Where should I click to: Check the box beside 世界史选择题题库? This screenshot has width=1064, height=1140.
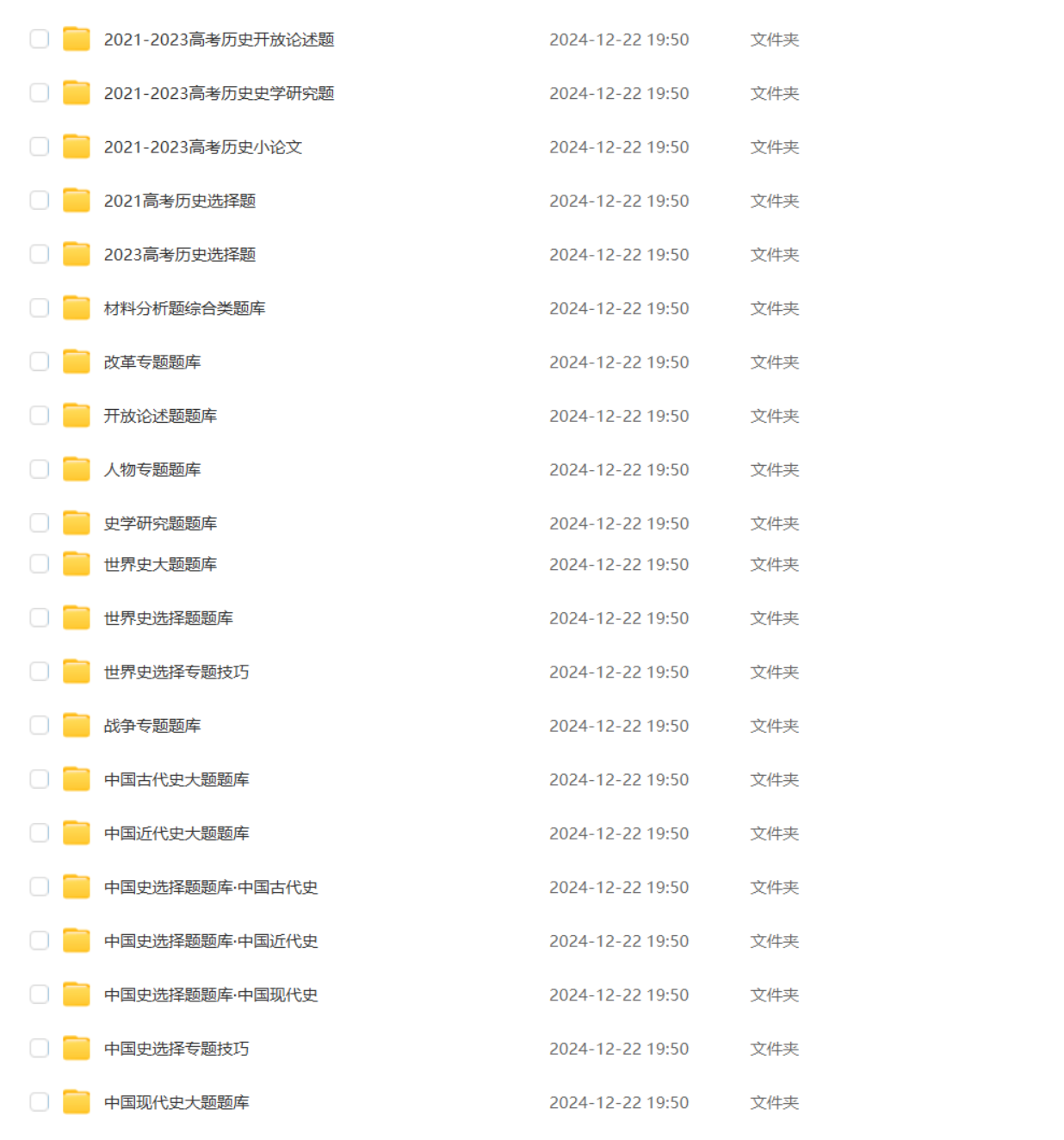point(40,618)
